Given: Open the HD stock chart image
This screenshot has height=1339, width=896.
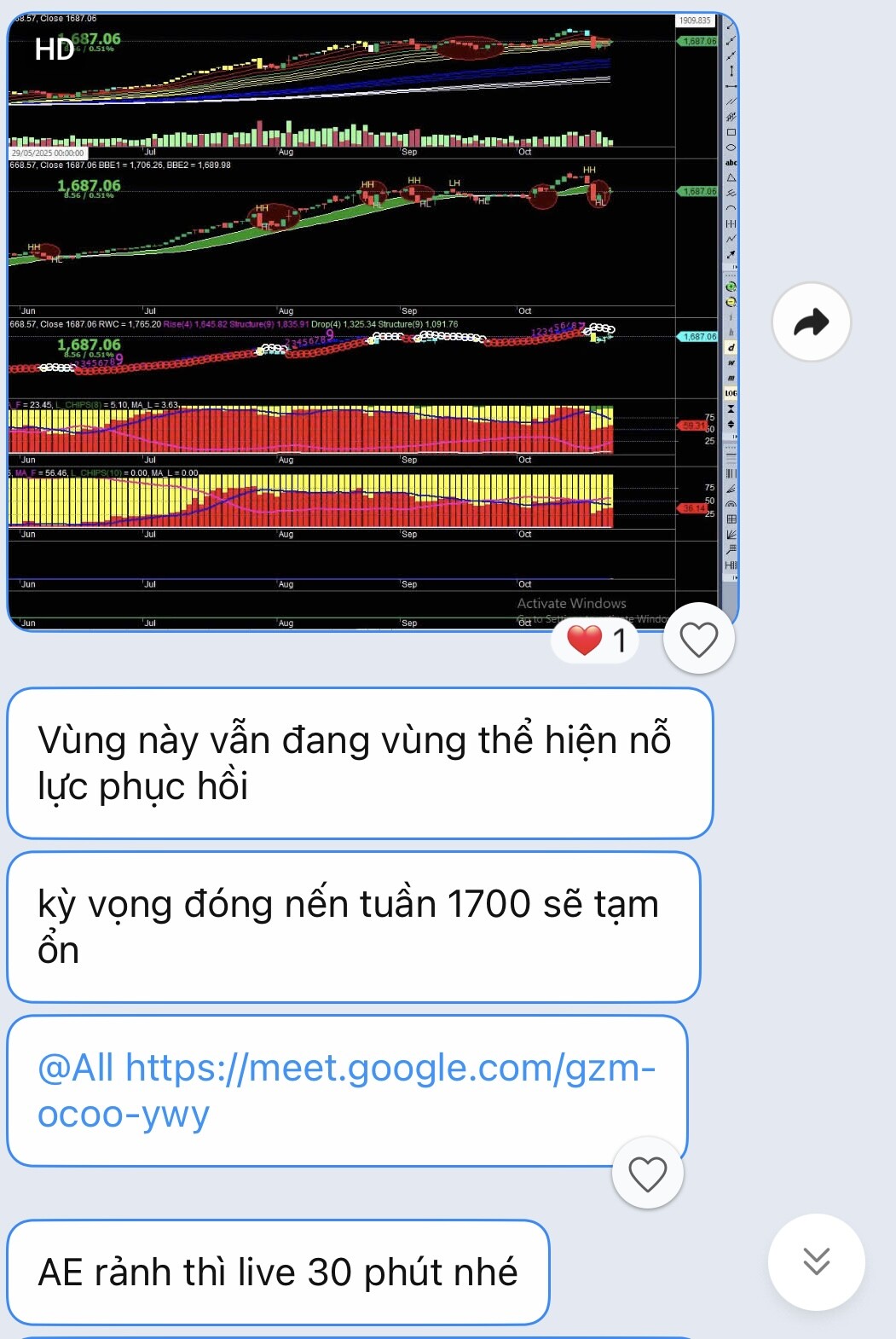Looking at the screenshot, I should [367, 316].
